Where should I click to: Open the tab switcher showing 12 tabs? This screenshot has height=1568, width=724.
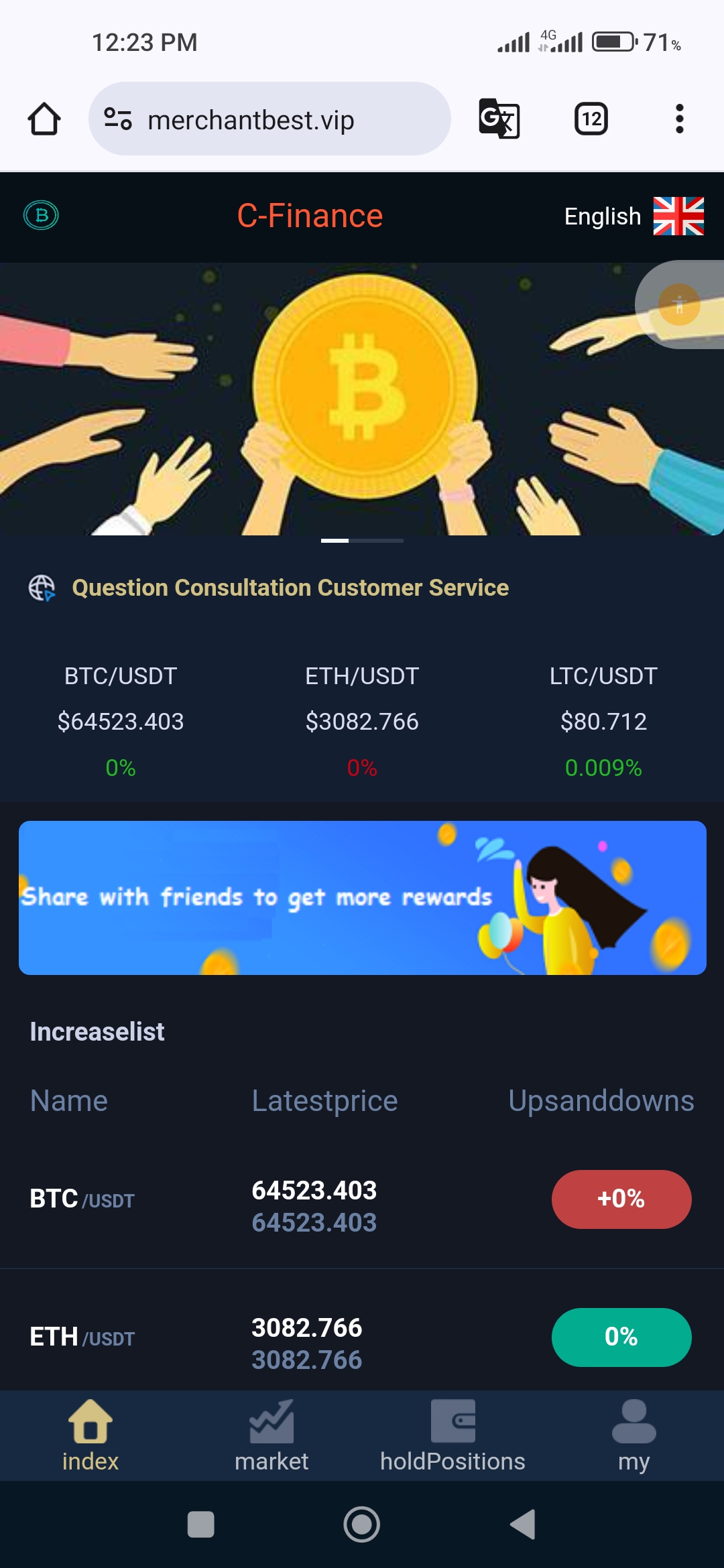pyautogui.click(x=591, y=119)
